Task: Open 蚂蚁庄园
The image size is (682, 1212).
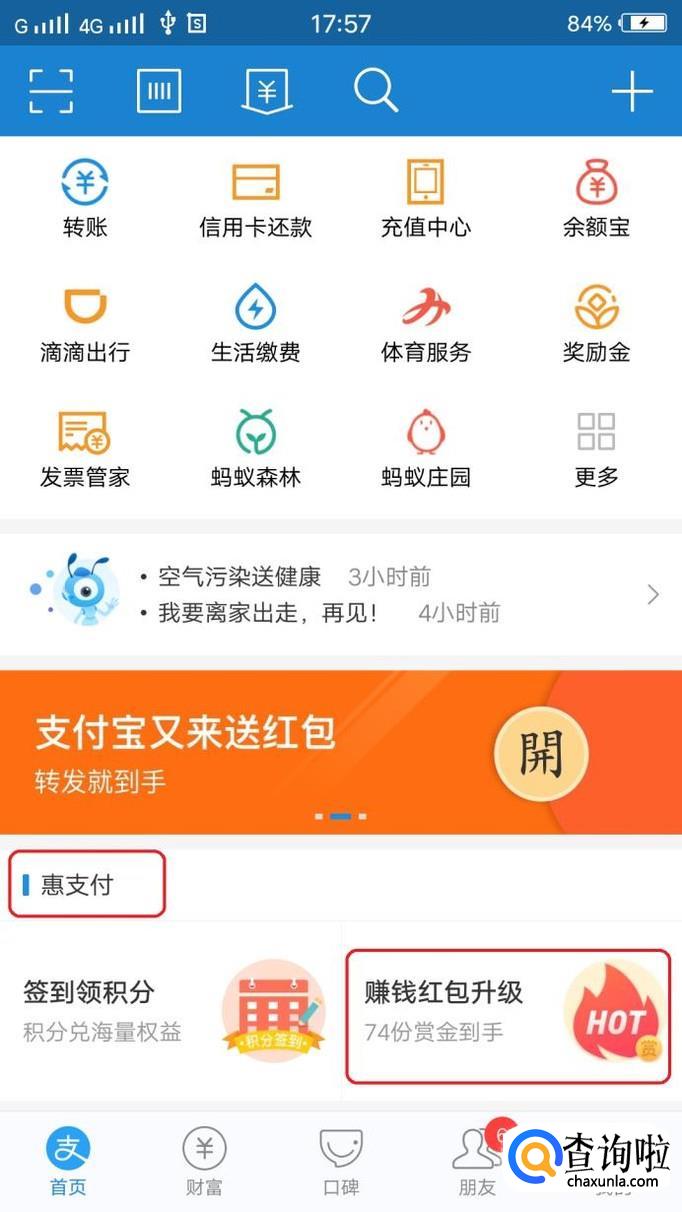Action: (x=426, y=450)
